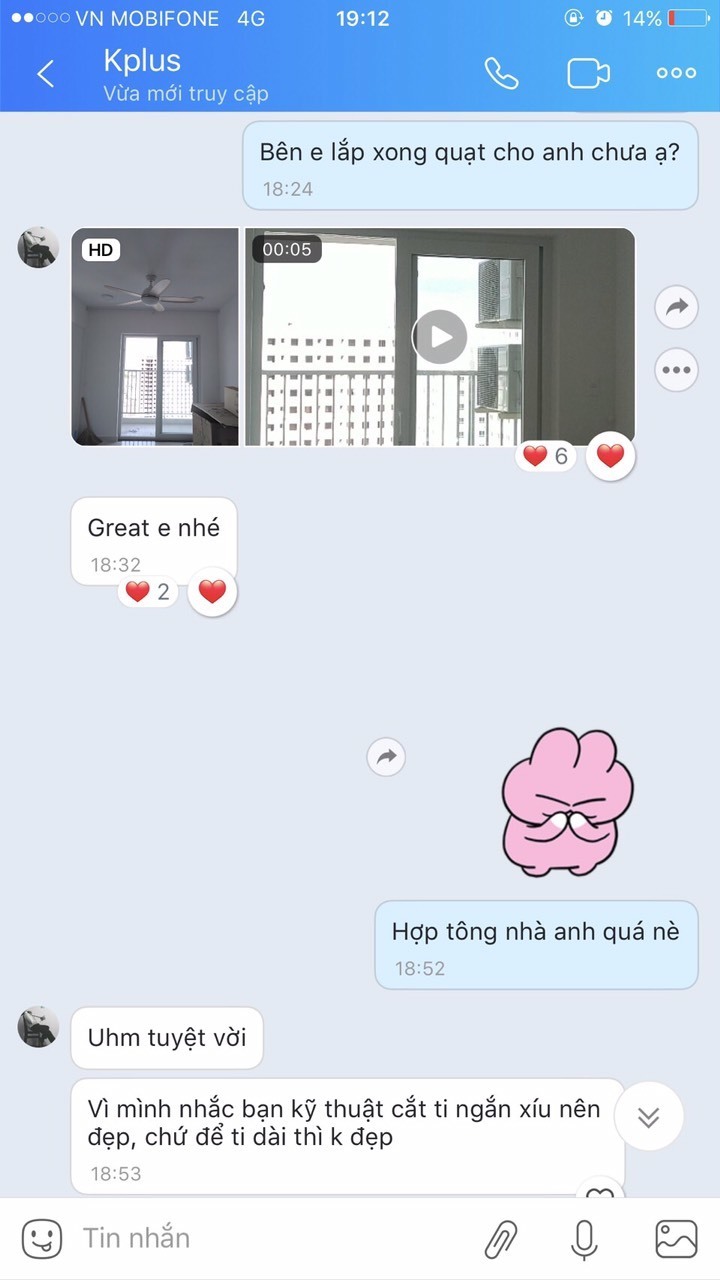Play the 5-second video
Viewport: 720px width, 1280px height.
pos(440,337)
